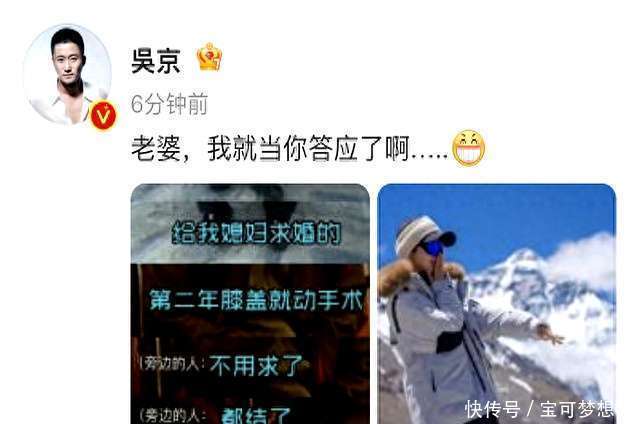Viewport: 640px width, 424px height.
Task: Open the snowy mountain post photo
Action: (x=496, y=303)
